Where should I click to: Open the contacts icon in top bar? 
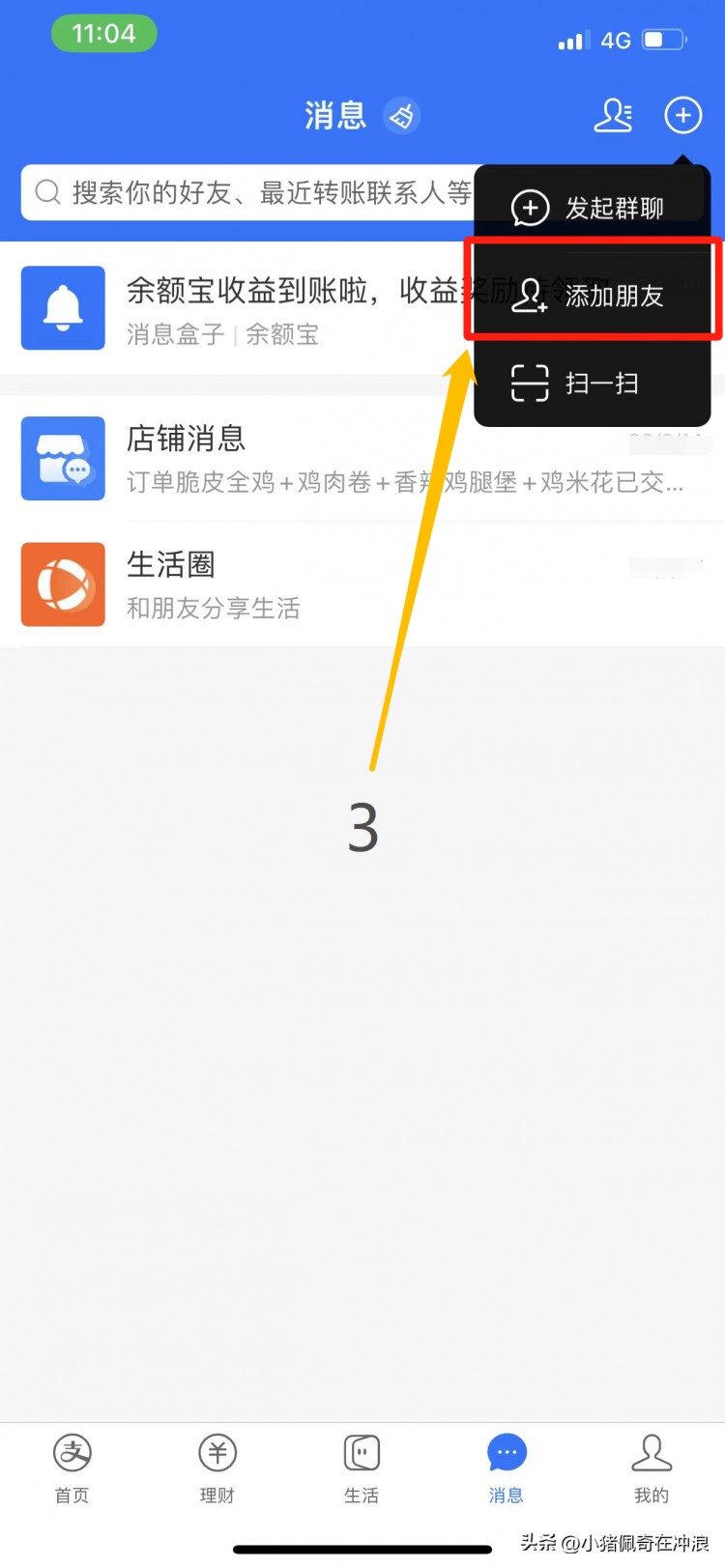point(613,115)
